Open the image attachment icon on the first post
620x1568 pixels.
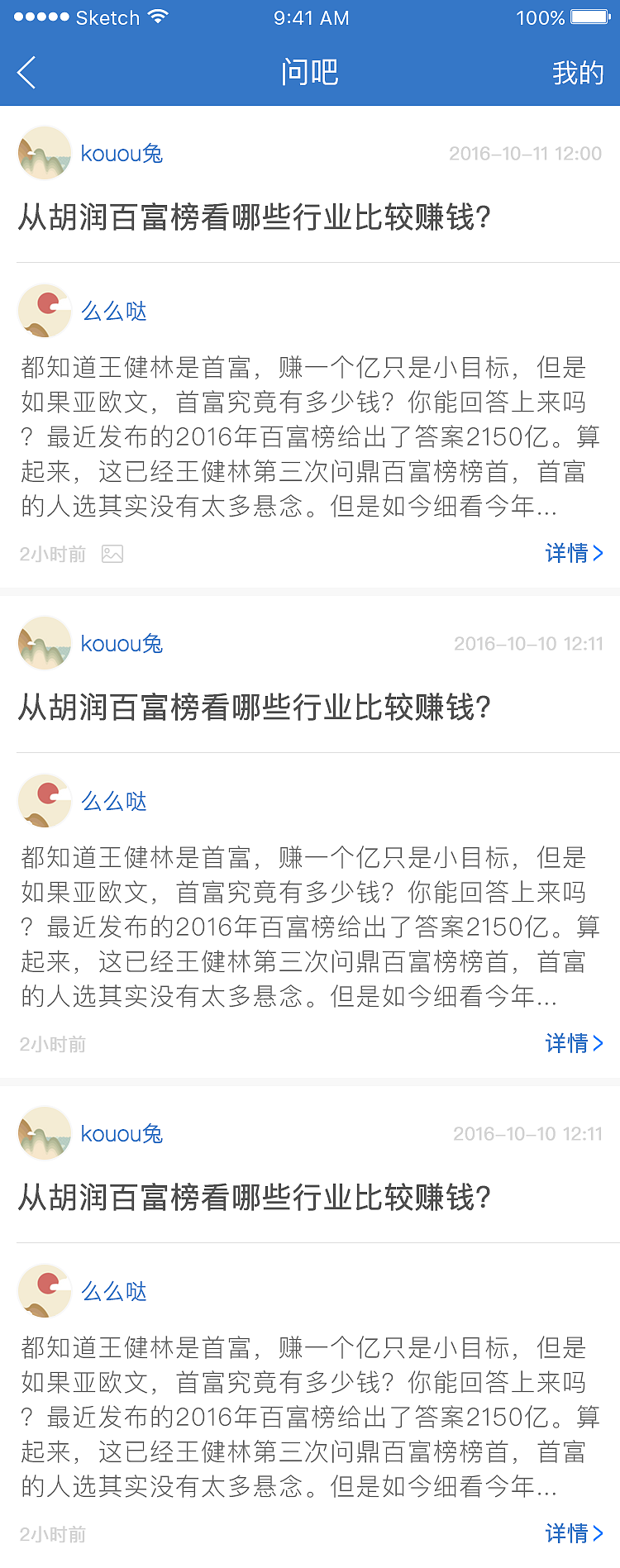click(x=113, y=554)
